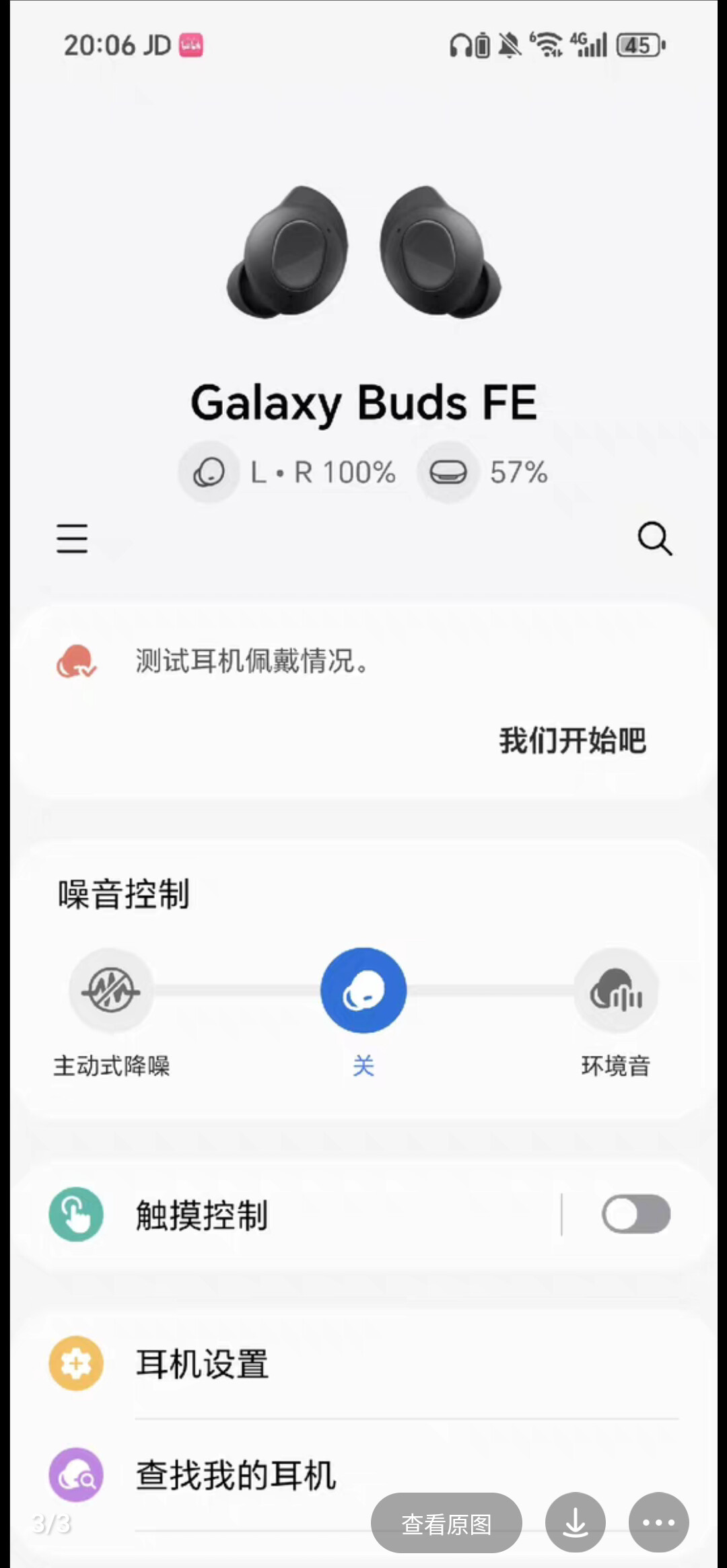Image resolution: width=727 pixels, height=1568 pixels.
Task: Select 主动式降噪 noise control mode
Action: coord(112,991)
